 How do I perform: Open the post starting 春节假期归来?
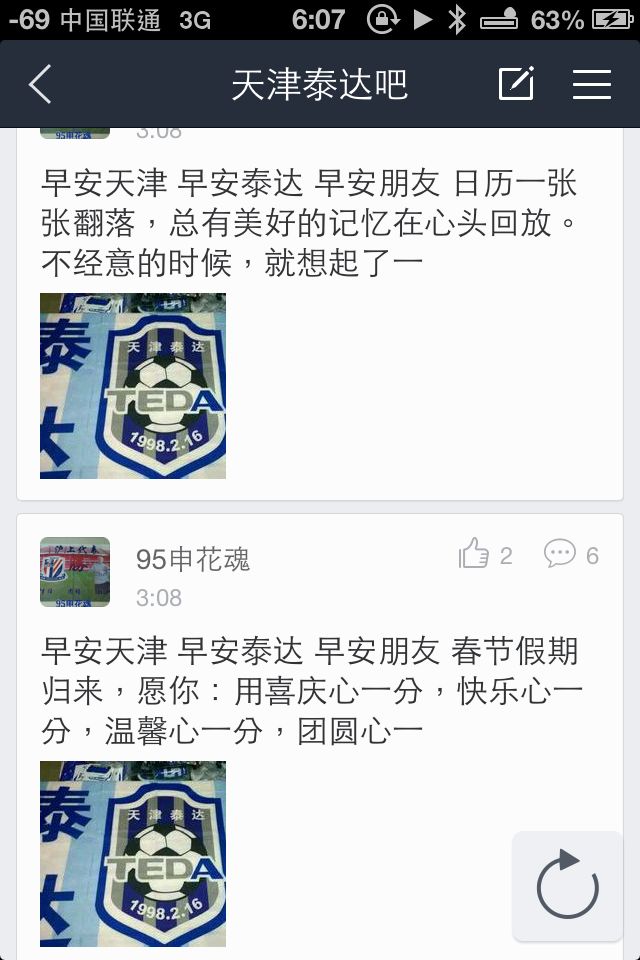click(x=311, y=690)
